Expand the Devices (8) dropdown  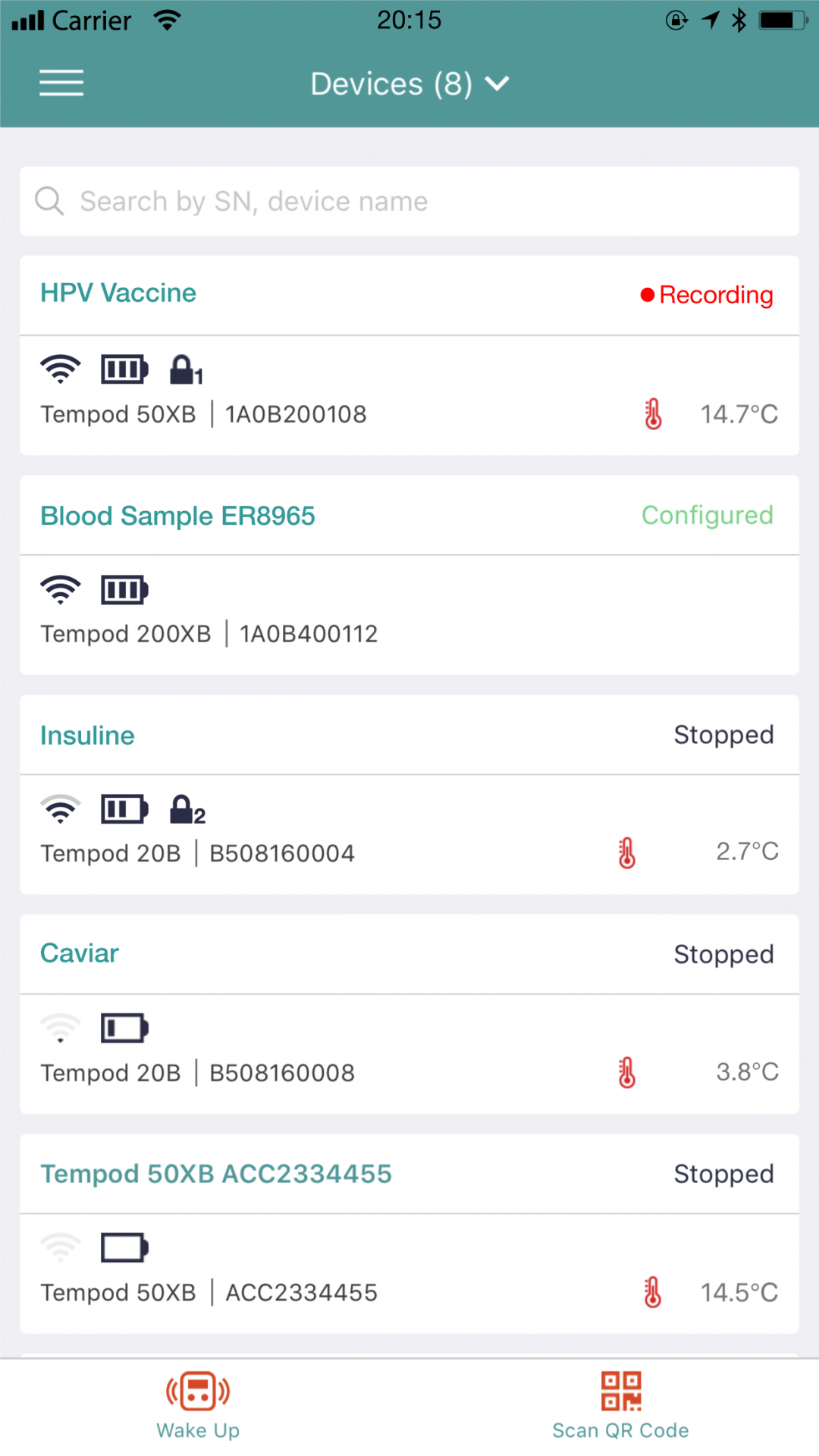409,83
